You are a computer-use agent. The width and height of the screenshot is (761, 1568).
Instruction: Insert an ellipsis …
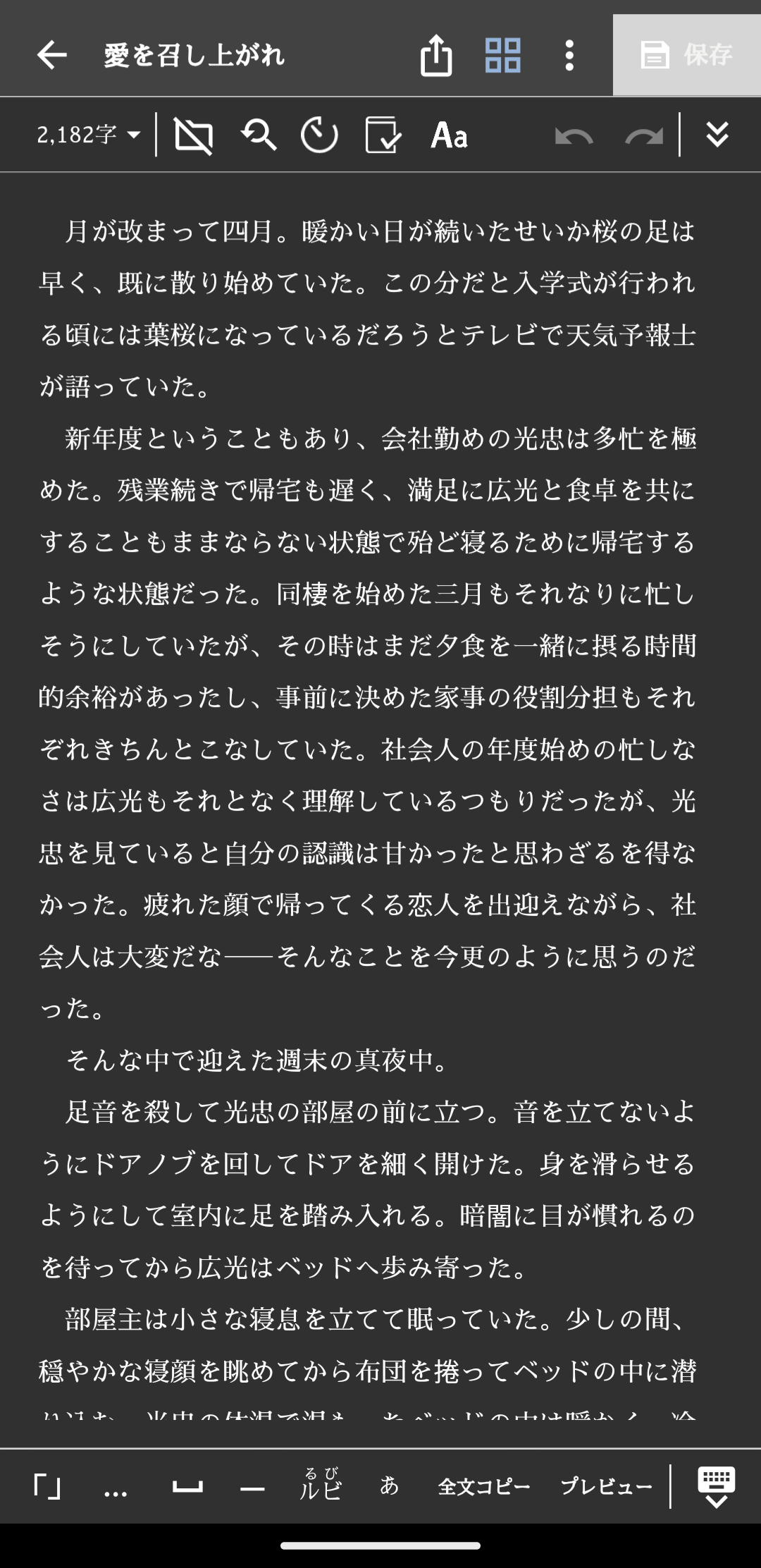(x=116, y=1488)
